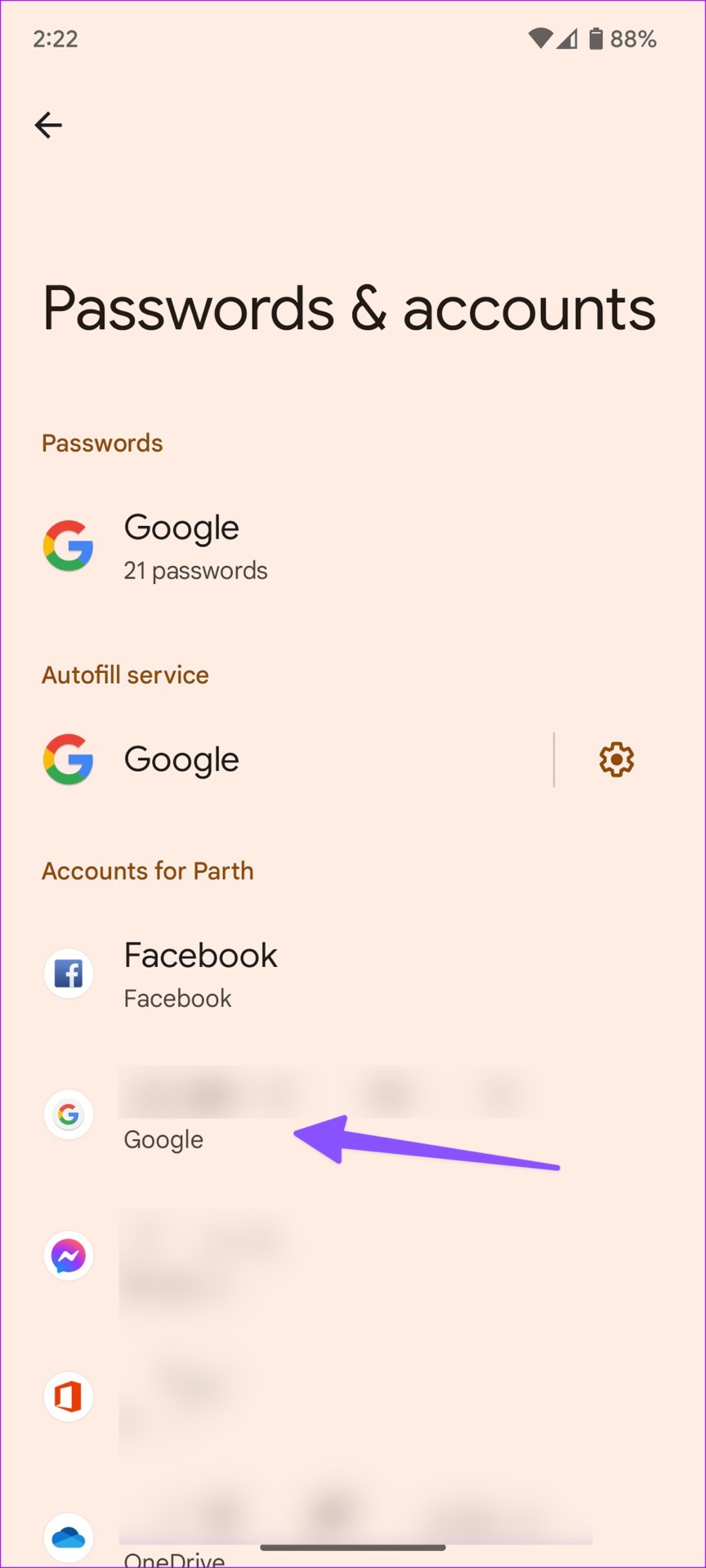Select the Google account avatar icon
Image resolution: width=706 pixels, height=1568 pixels.
tap(69, 1114)
